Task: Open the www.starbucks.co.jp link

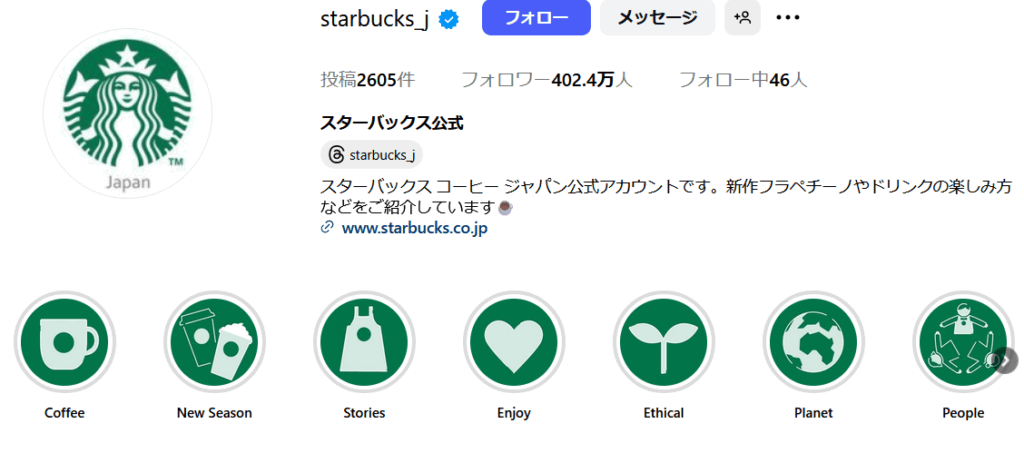Action: [414, 228]
